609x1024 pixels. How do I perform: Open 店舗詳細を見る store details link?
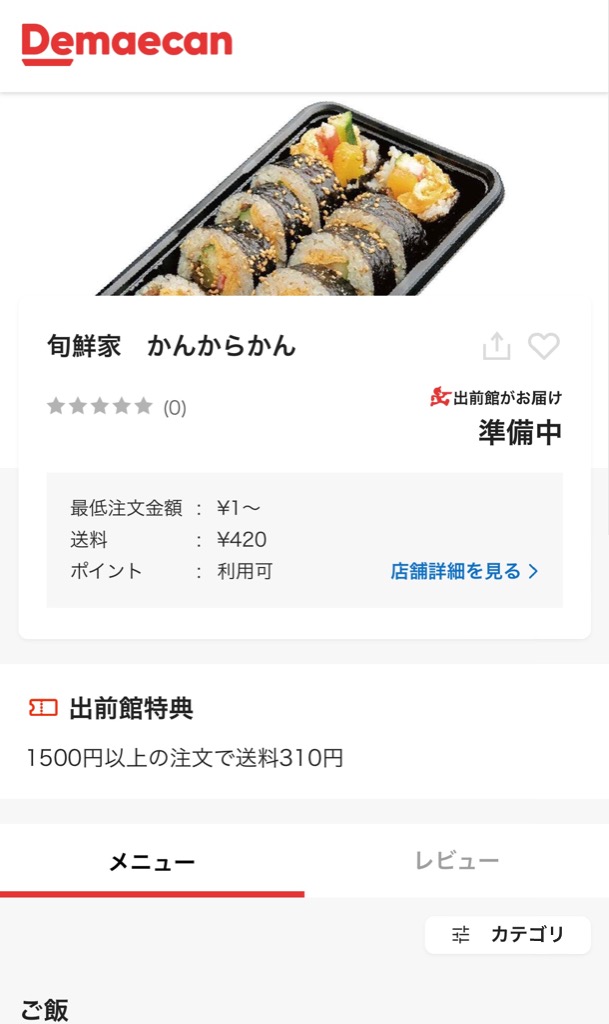tap(464, 572)
